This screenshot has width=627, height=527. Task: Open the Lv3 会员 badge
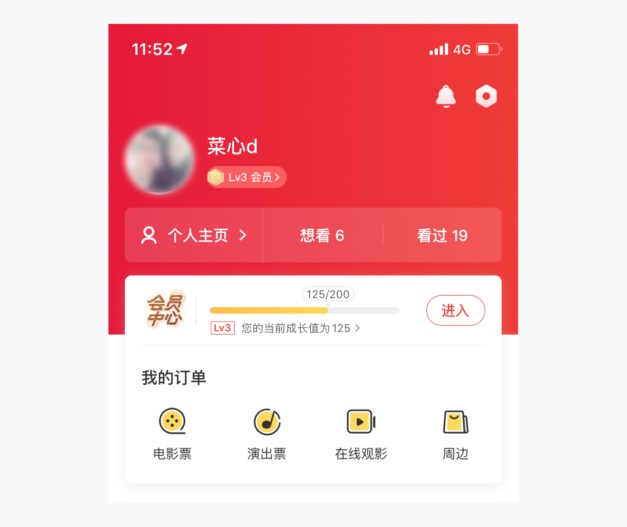[247, 177]
